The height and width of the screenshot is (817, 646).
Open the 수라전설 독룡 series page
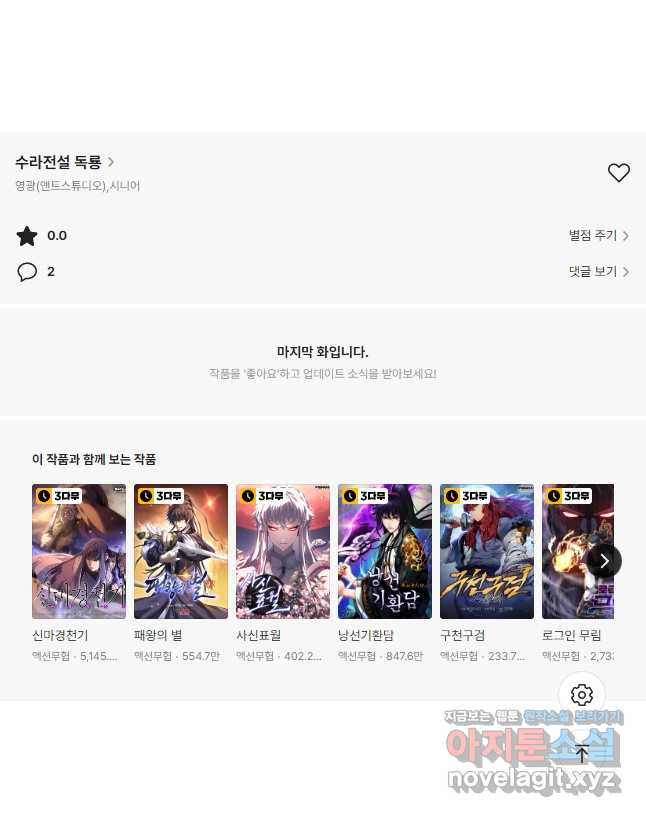[64, 162]
